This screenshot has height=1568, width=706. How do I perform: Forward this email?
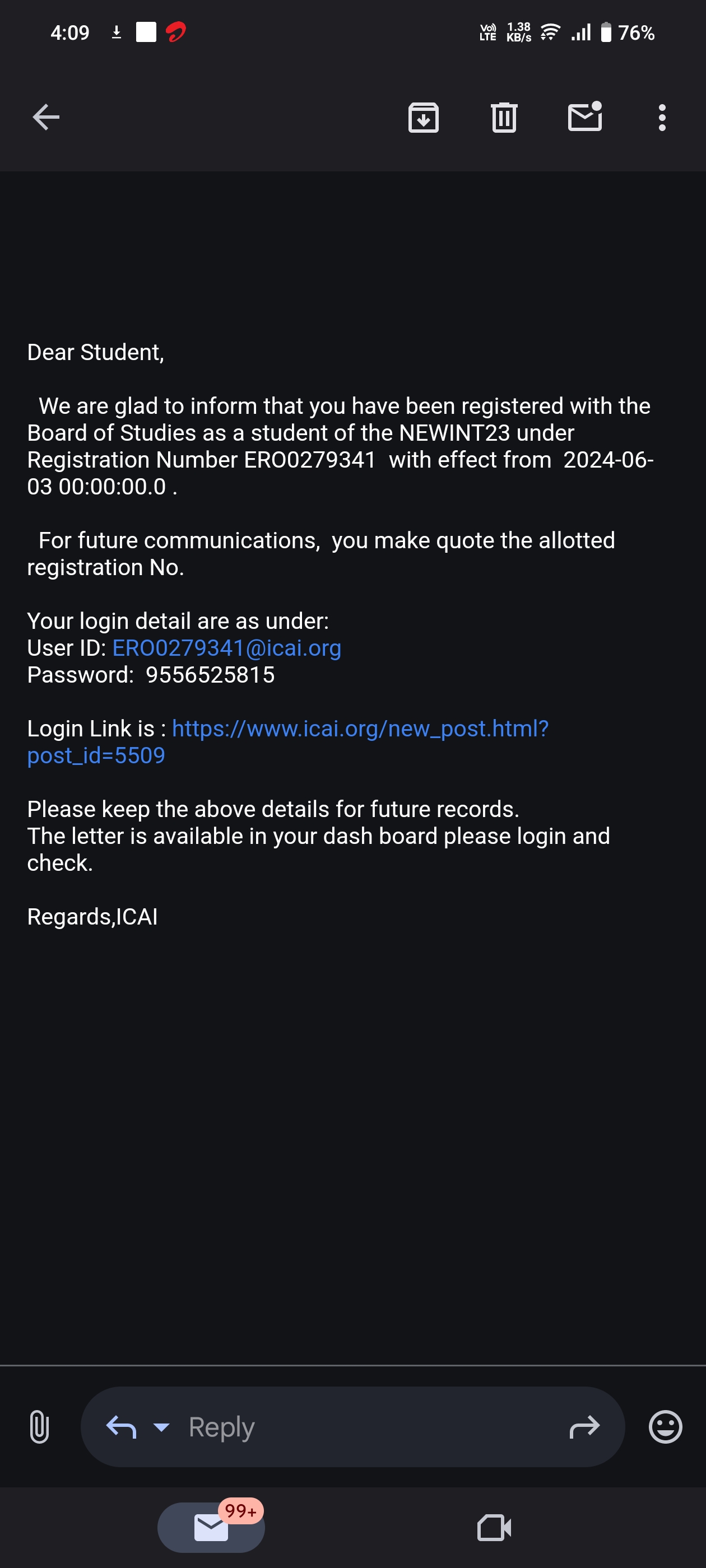point(584,1427)
